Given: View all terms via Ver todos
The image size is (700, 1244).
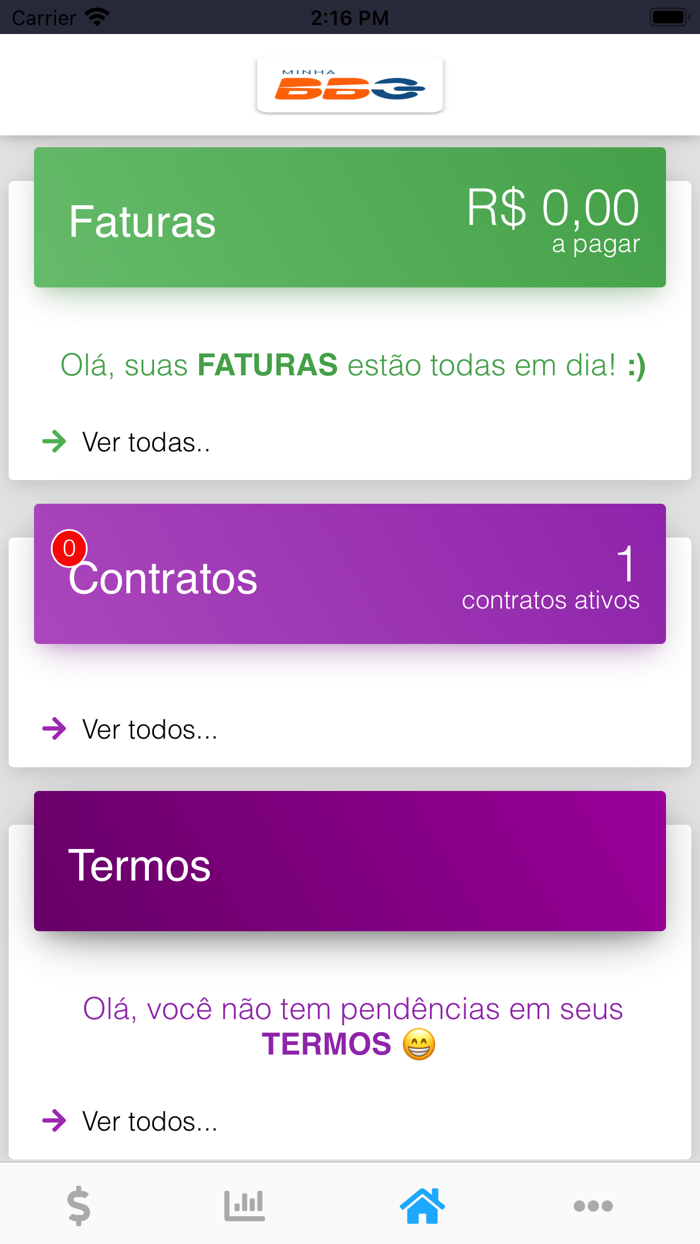Looking at the screenshot, I should (148, 1122).
